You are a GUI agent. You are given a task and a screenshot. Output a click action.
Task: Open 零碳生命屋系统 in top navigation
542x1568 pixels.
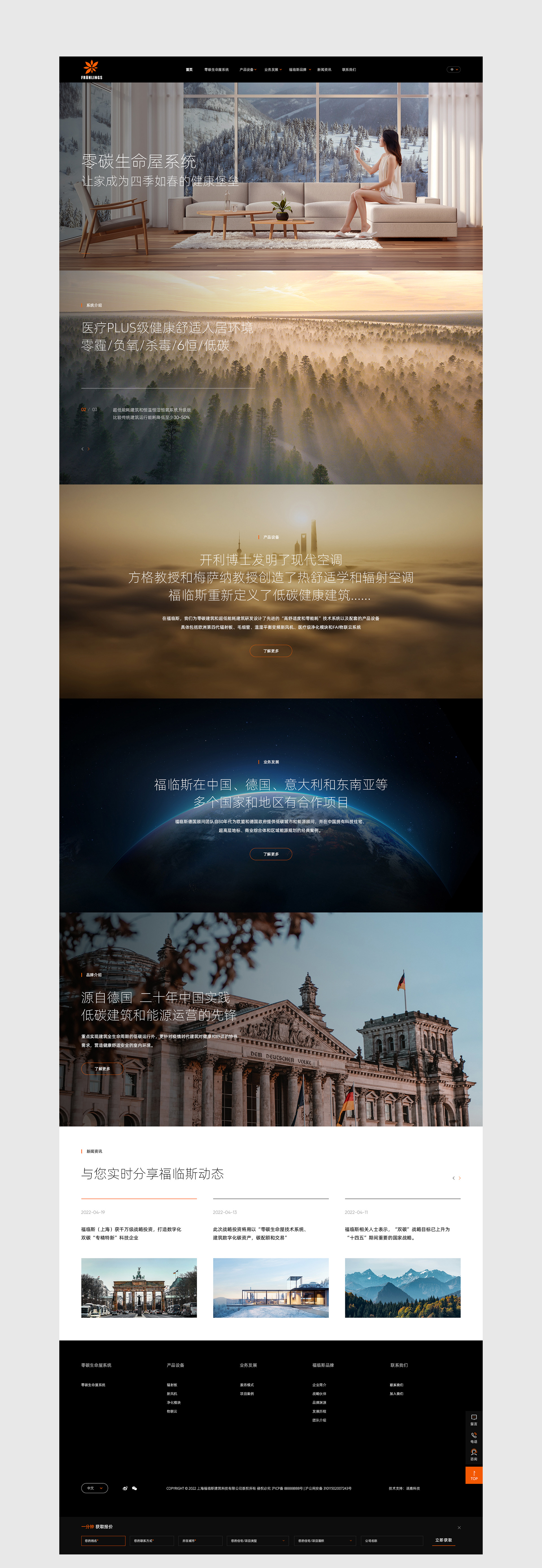pyautogui.click(x=216, y=69)
